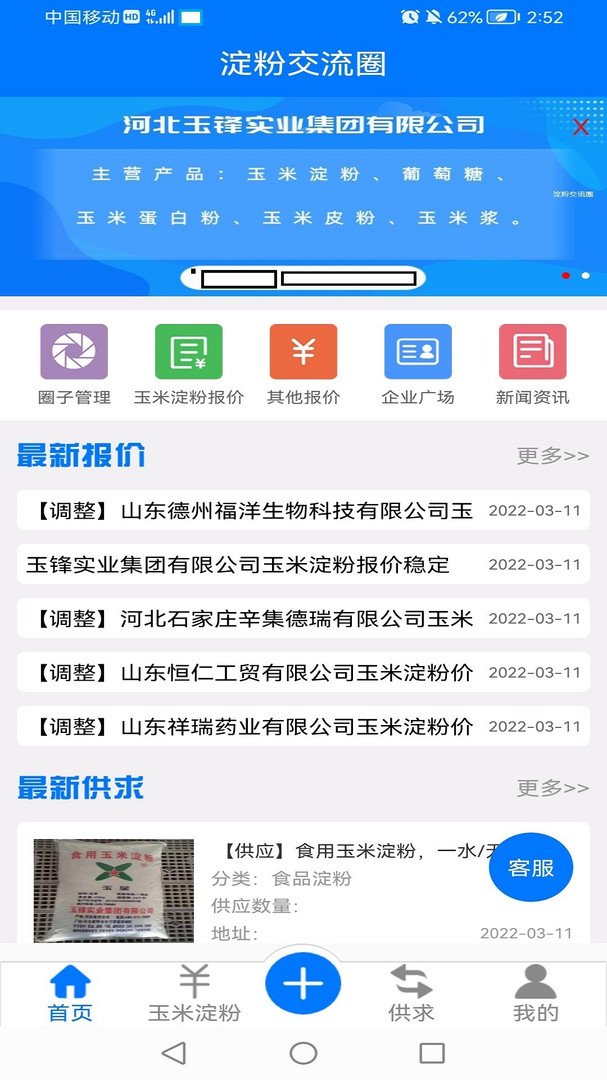Open 其他报价 section
607x1080 pixels.
click(303, 364)
